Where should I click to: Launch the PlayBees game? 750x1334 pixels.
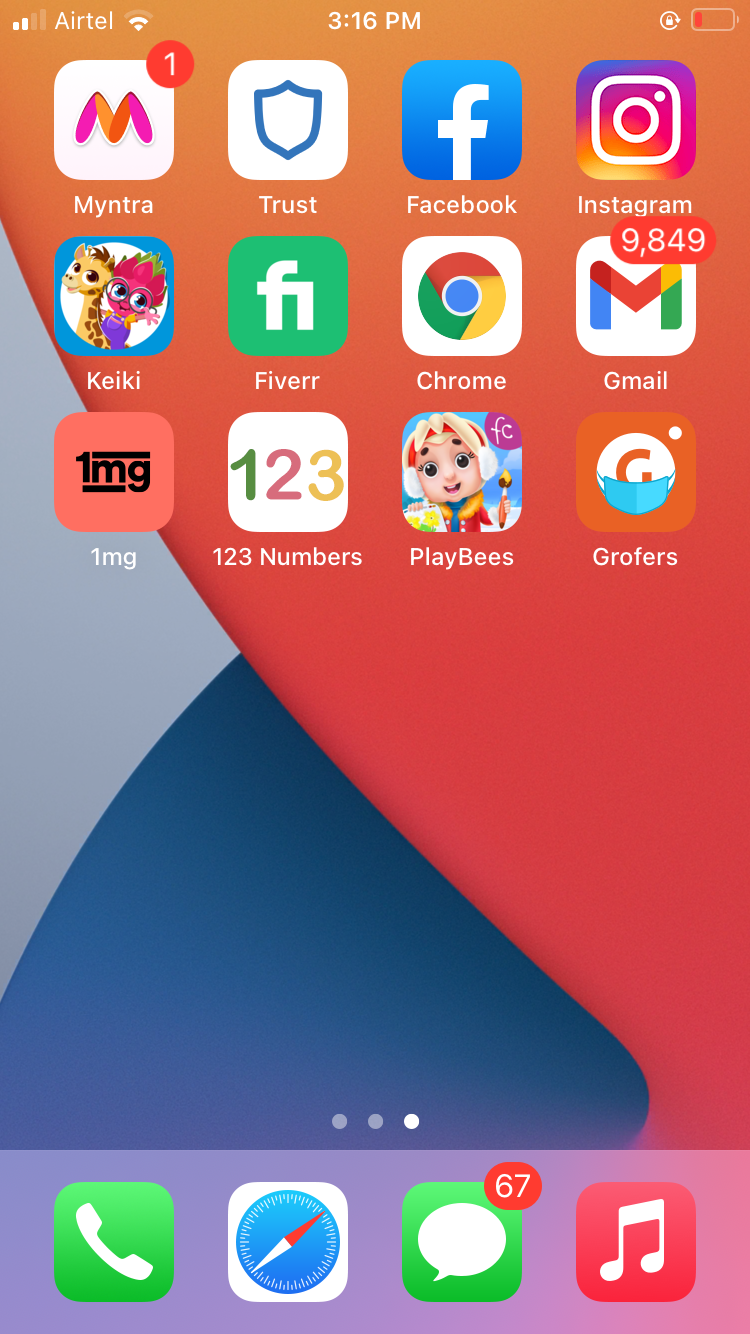pos(462,472)
